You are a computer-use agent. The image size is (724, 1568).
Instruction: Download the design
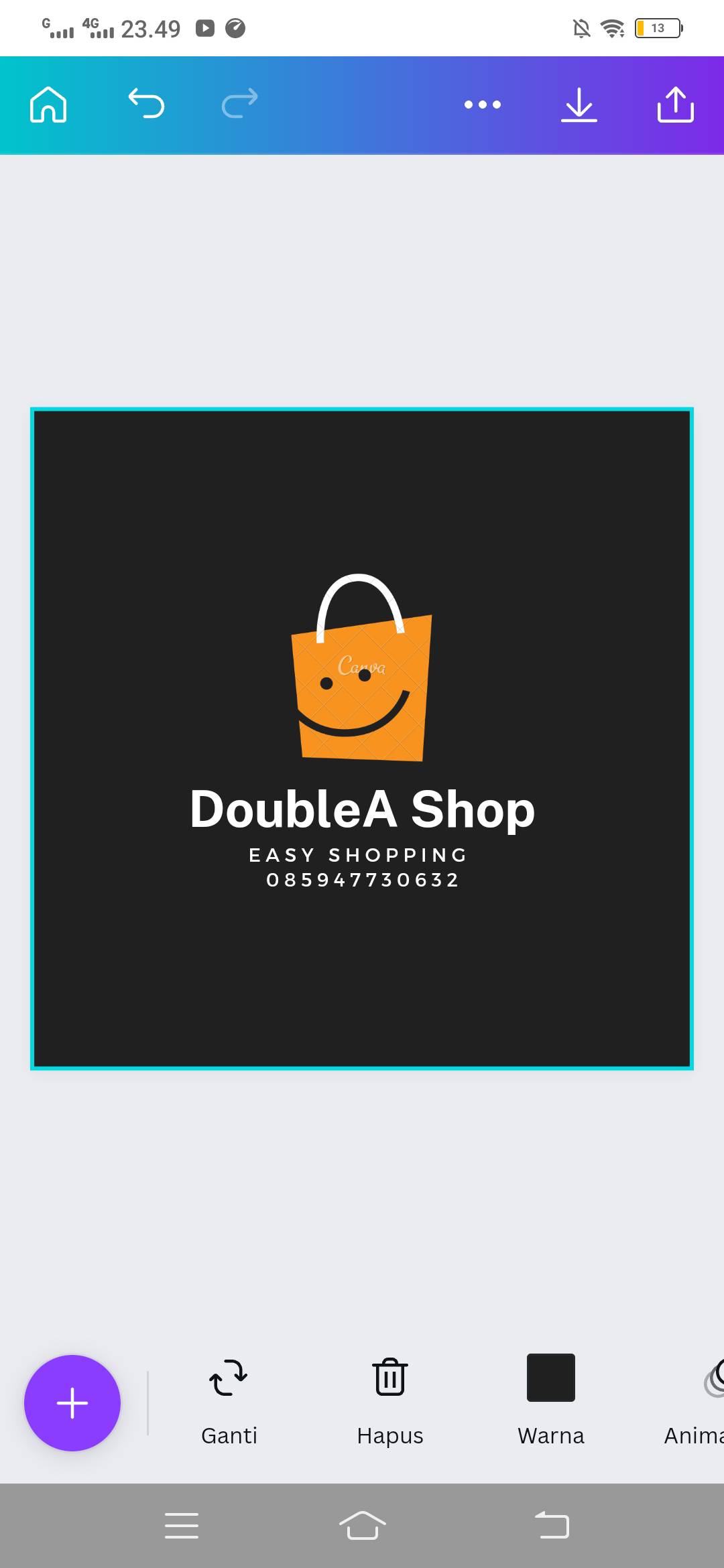pyautogui.click(x=579, y=105)
